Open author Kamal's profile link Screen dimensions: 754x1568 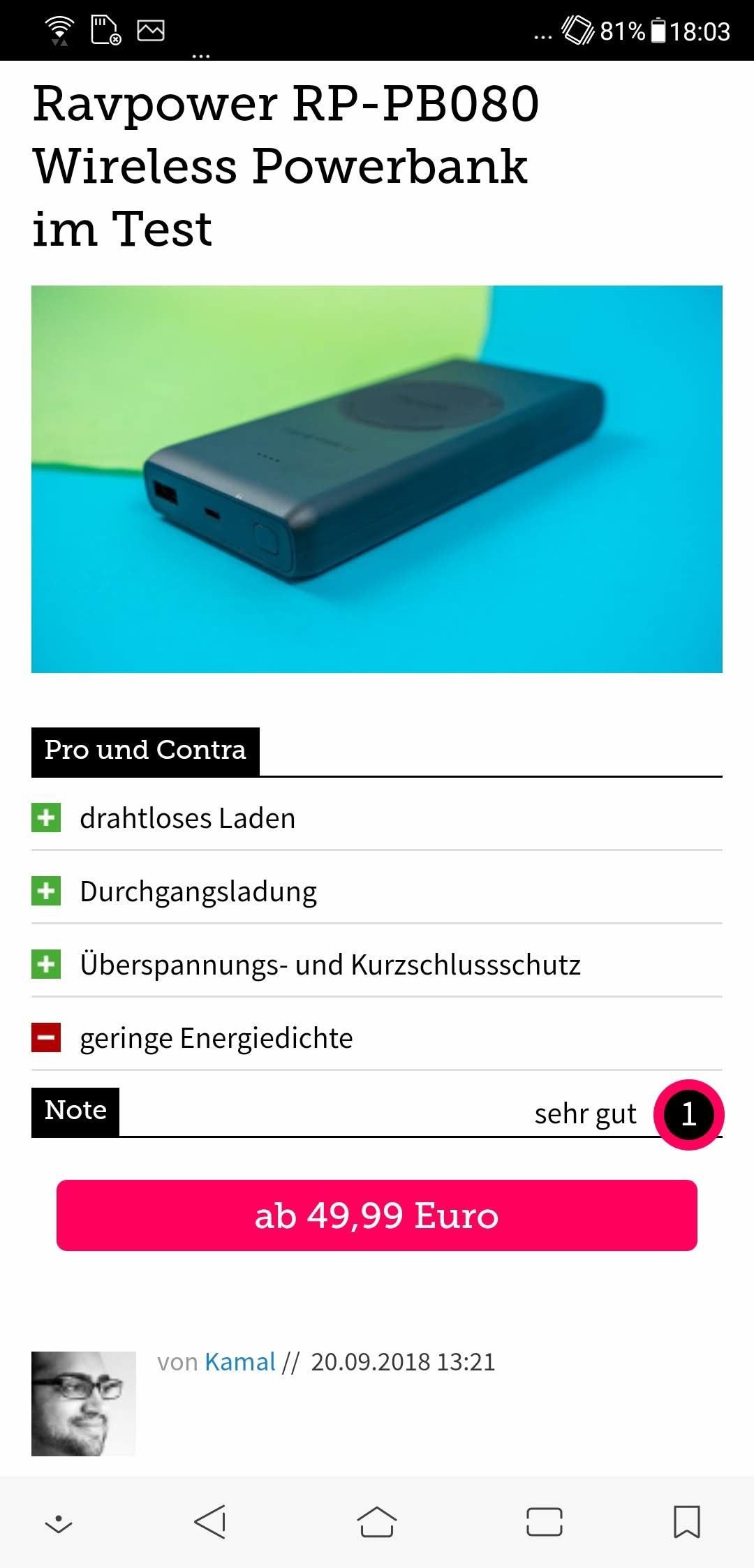click(240, 1361)
